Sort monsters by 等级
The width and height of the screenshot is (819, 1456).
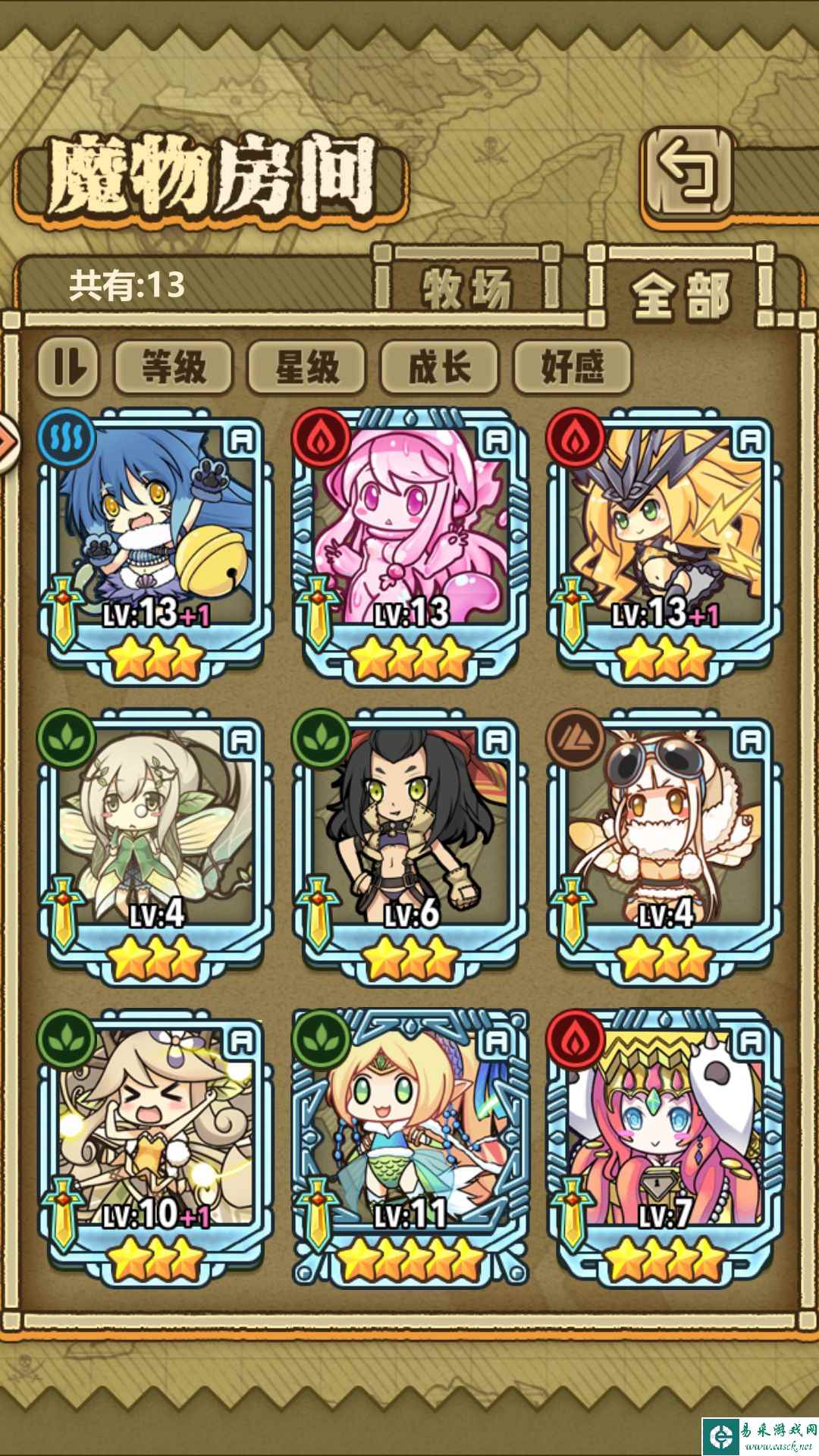(173, 368)
